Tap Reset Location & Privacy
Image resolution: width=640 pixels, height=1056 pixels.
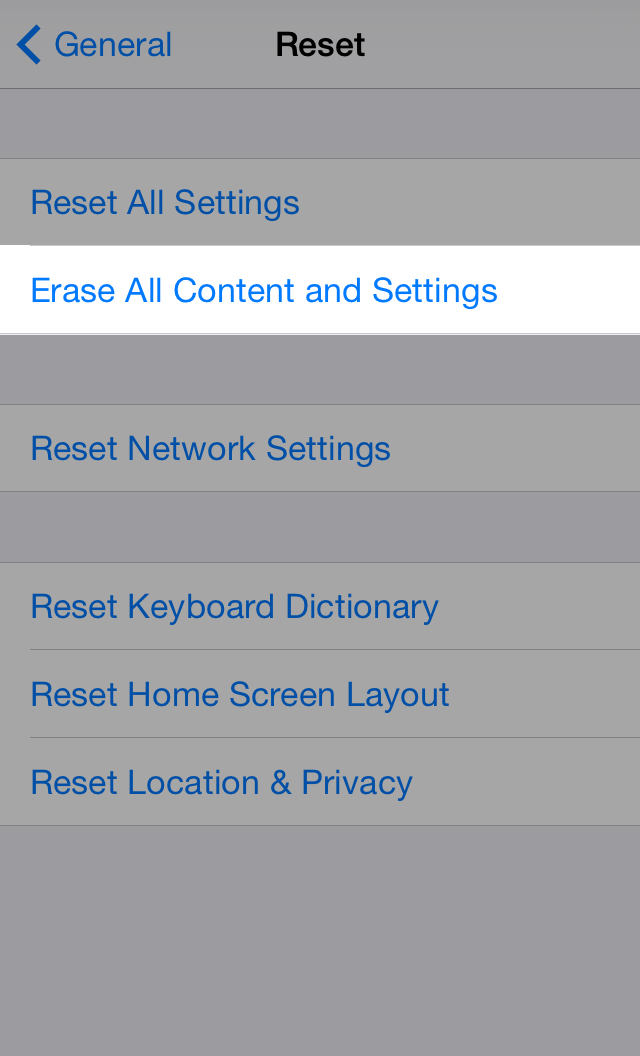(320, 781)
